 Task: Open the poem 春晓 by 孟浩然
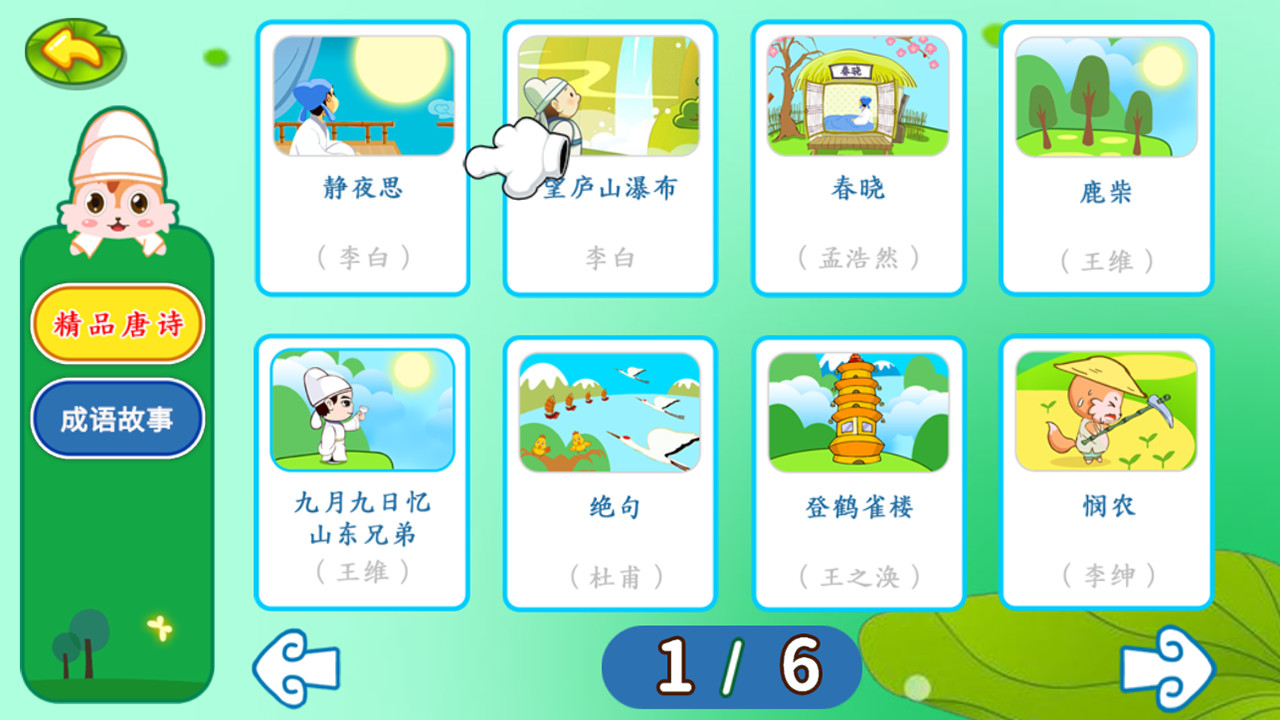[858, 158]
